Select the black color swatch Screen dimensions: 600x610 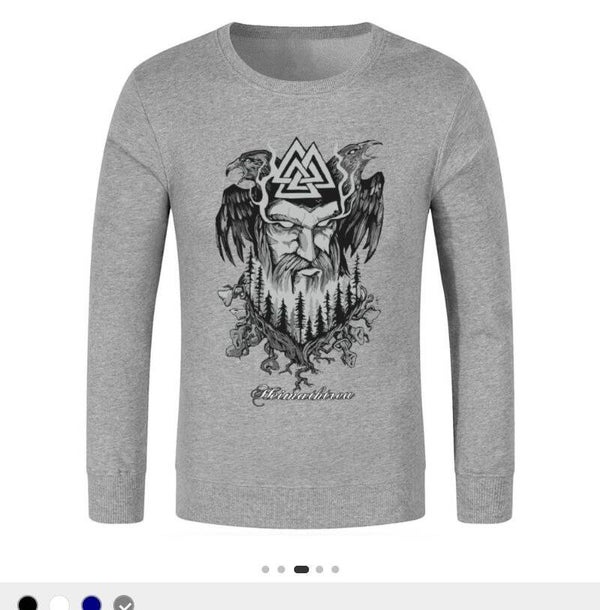[28, 604]
